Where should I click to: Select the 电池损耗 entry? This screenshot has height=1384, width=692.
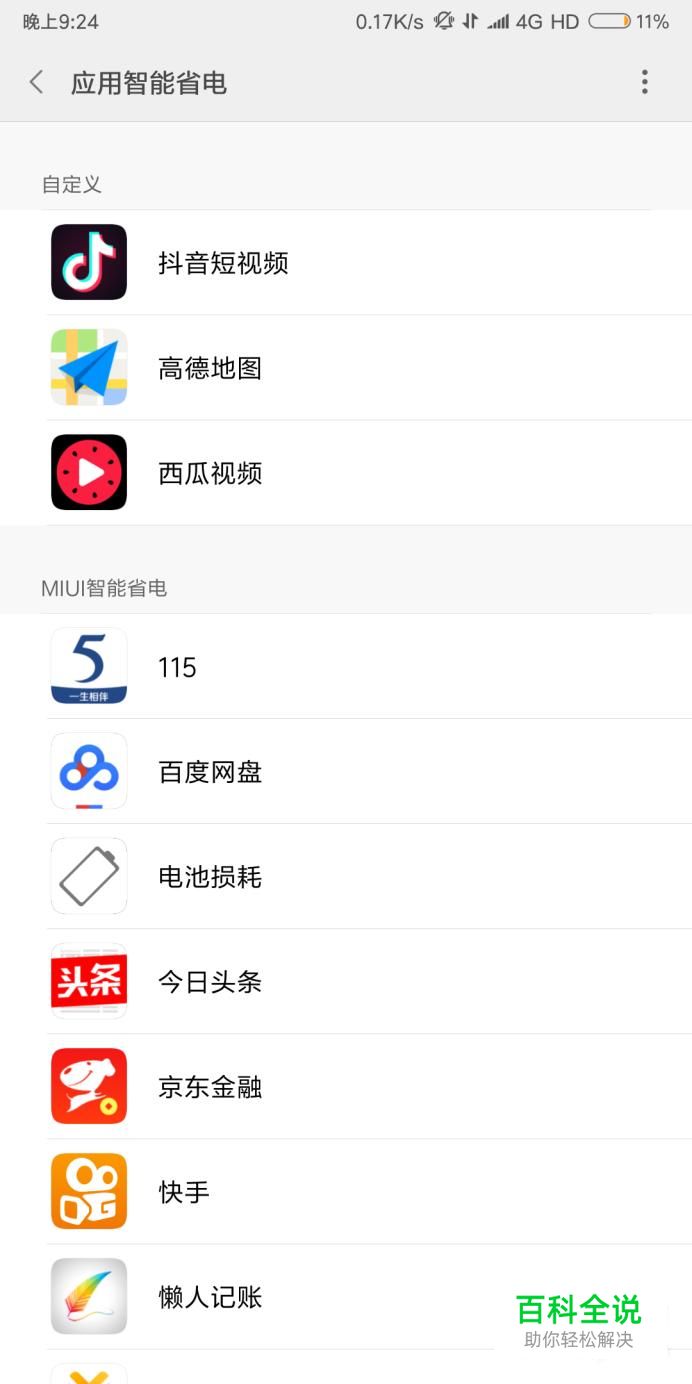(346, 876)
